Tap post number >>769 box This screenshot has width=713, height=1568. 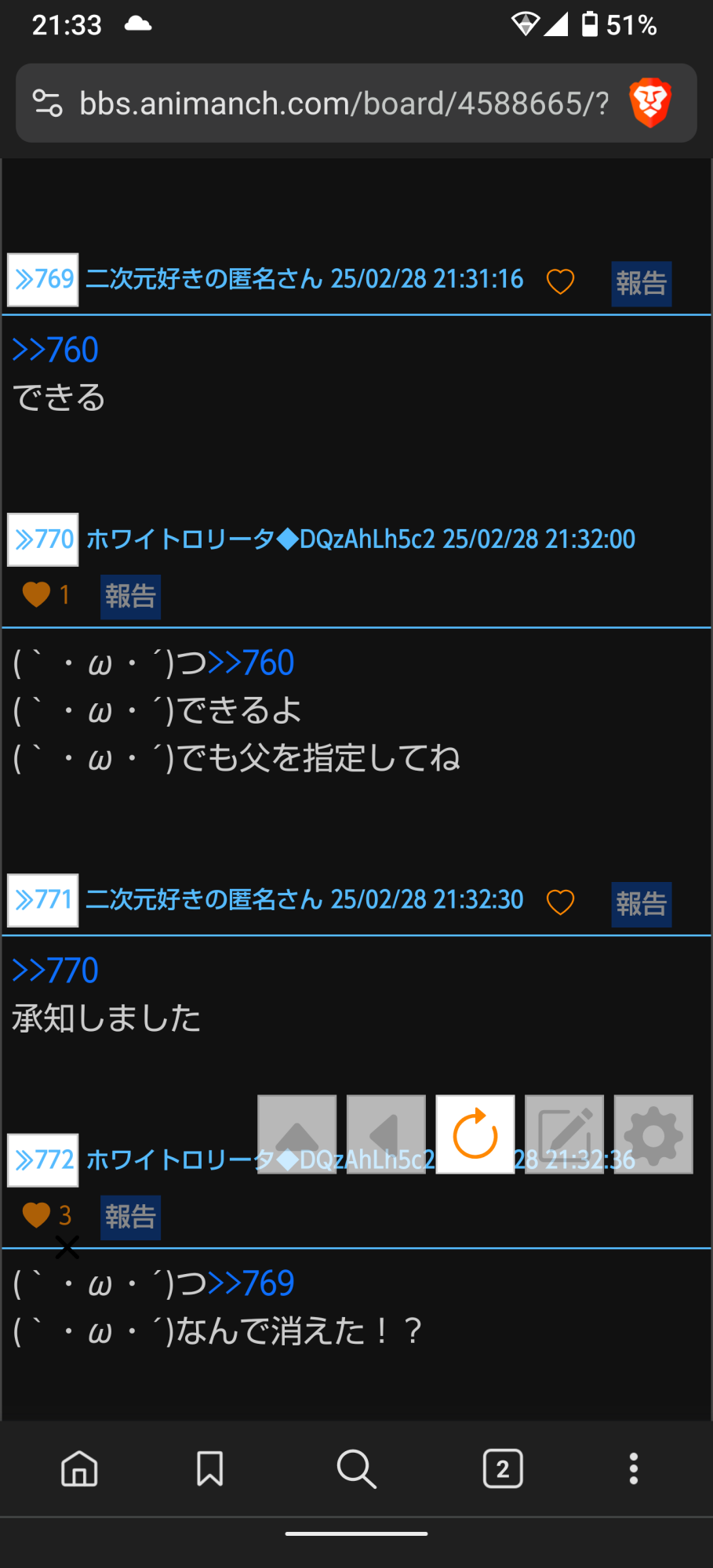point(43,279)
